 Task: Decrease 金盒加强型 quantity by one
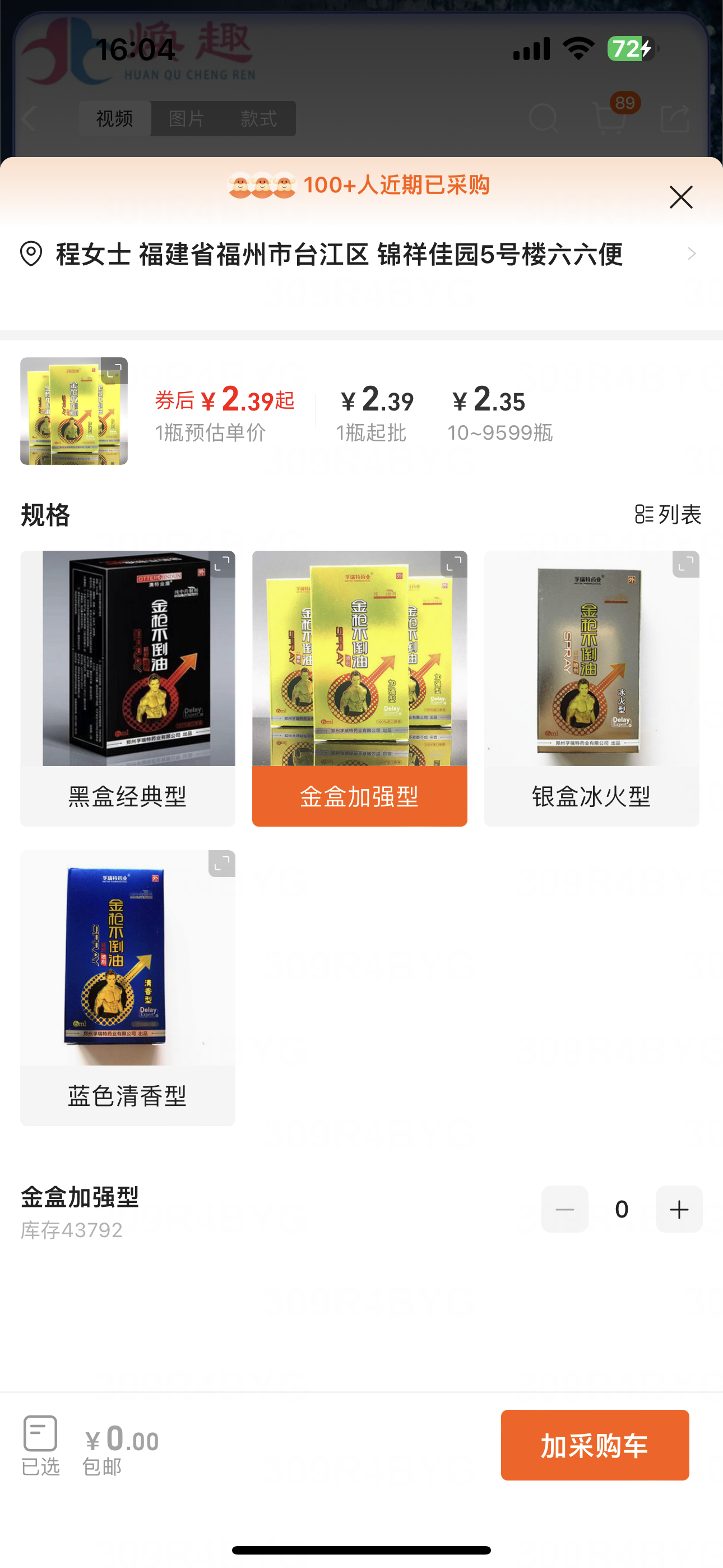(564, 1209)
